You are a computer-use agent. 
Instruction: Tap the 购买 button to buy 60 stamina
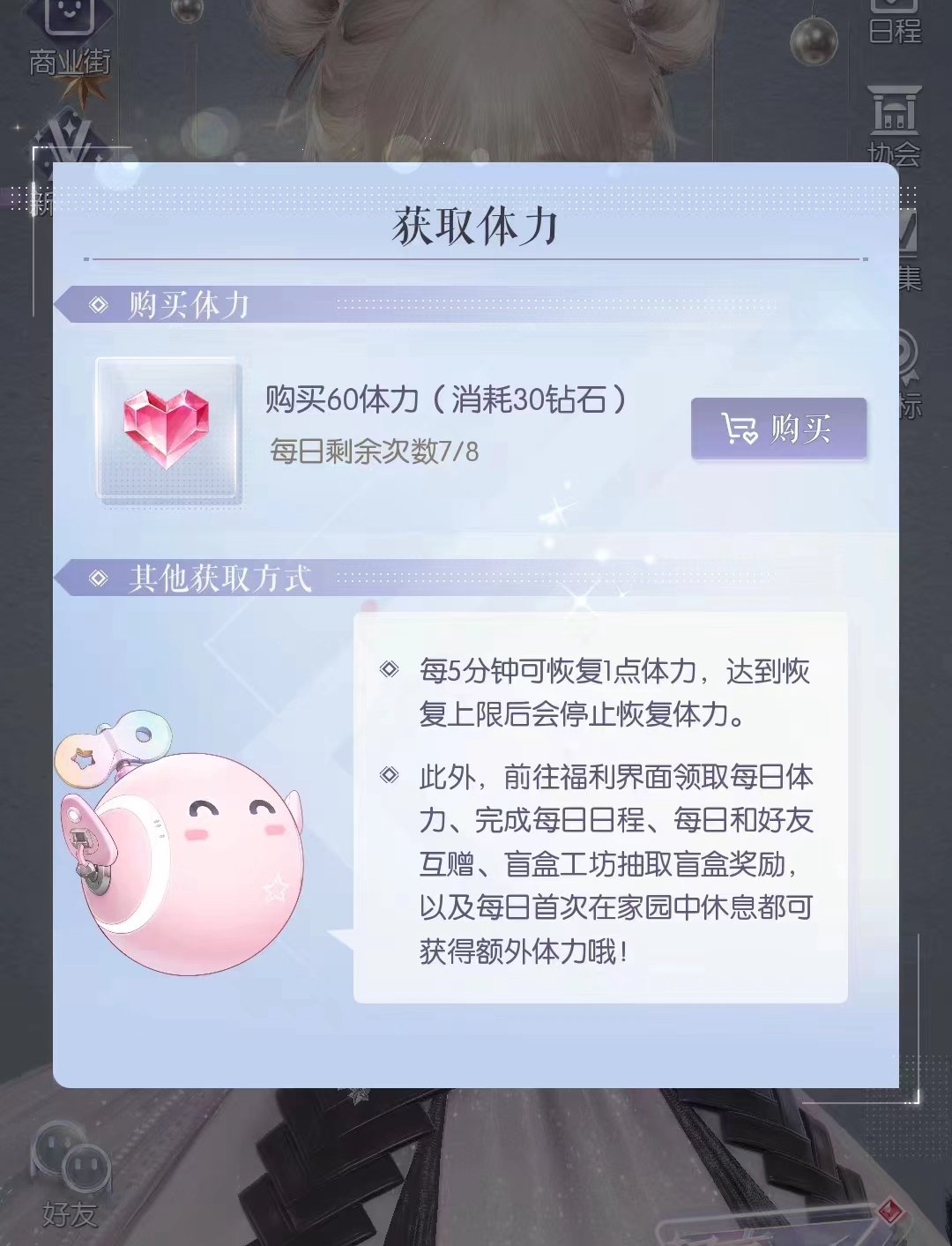click(778, 429)
